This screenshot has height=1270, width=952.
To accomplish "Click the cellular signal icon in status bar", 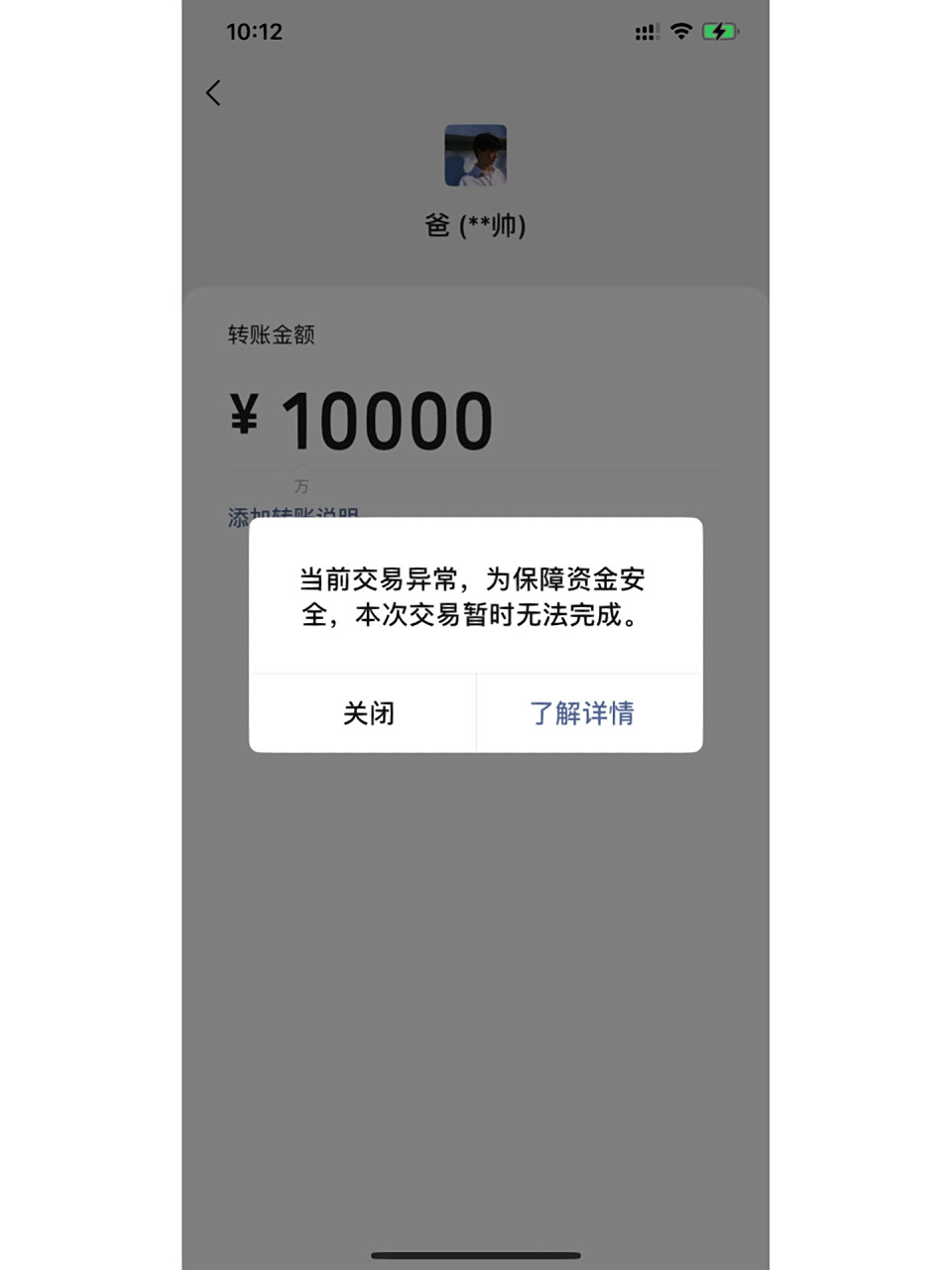I will click(646, 31).
